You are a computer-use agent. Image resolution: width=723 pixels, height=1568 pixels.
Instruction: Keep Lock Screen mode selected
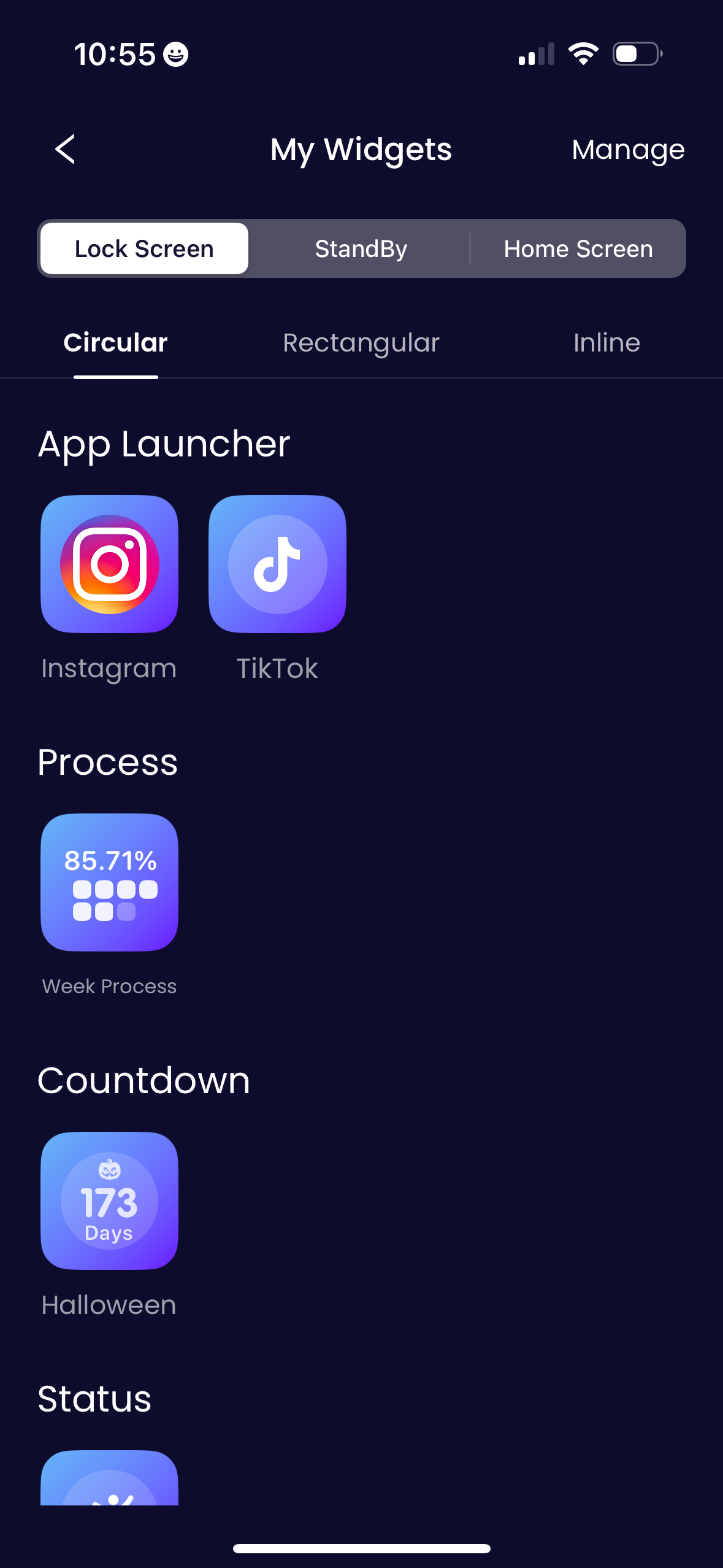[x=143, y=248]
